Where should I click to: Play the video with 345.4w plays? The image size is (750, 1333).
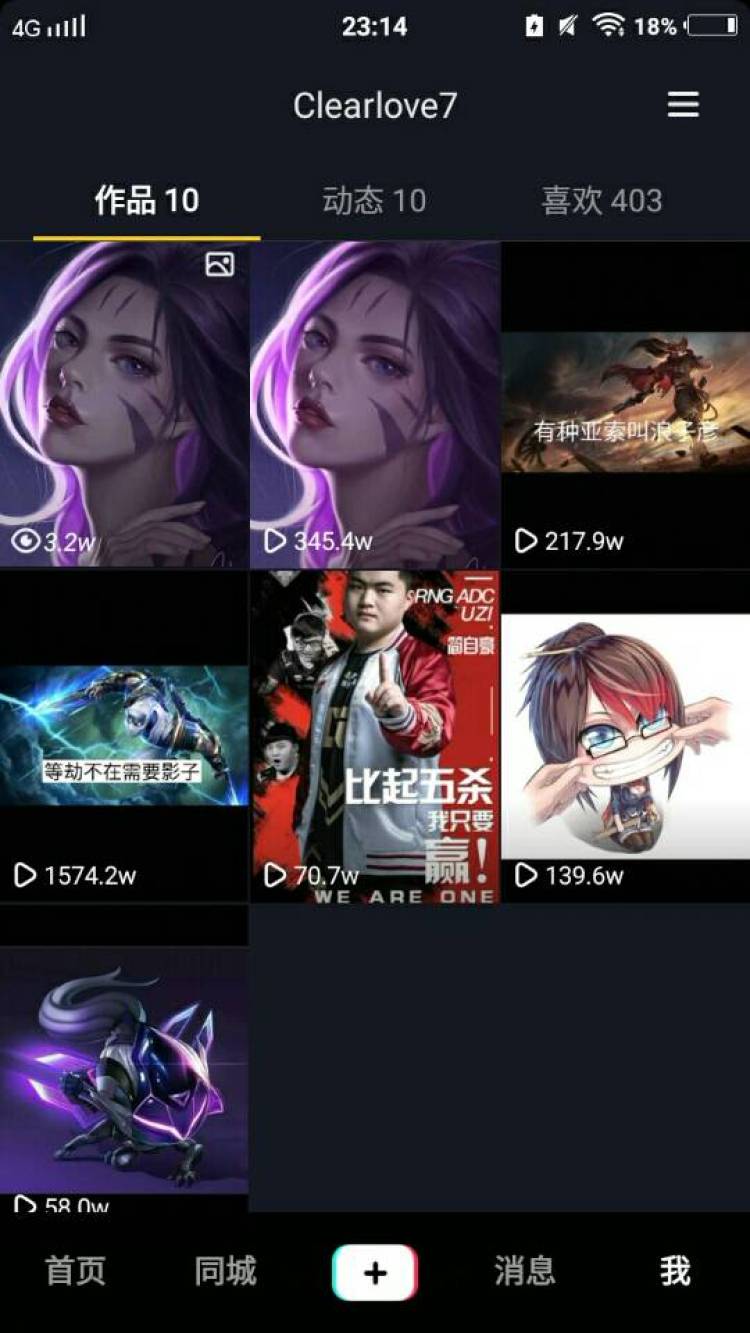374,405
